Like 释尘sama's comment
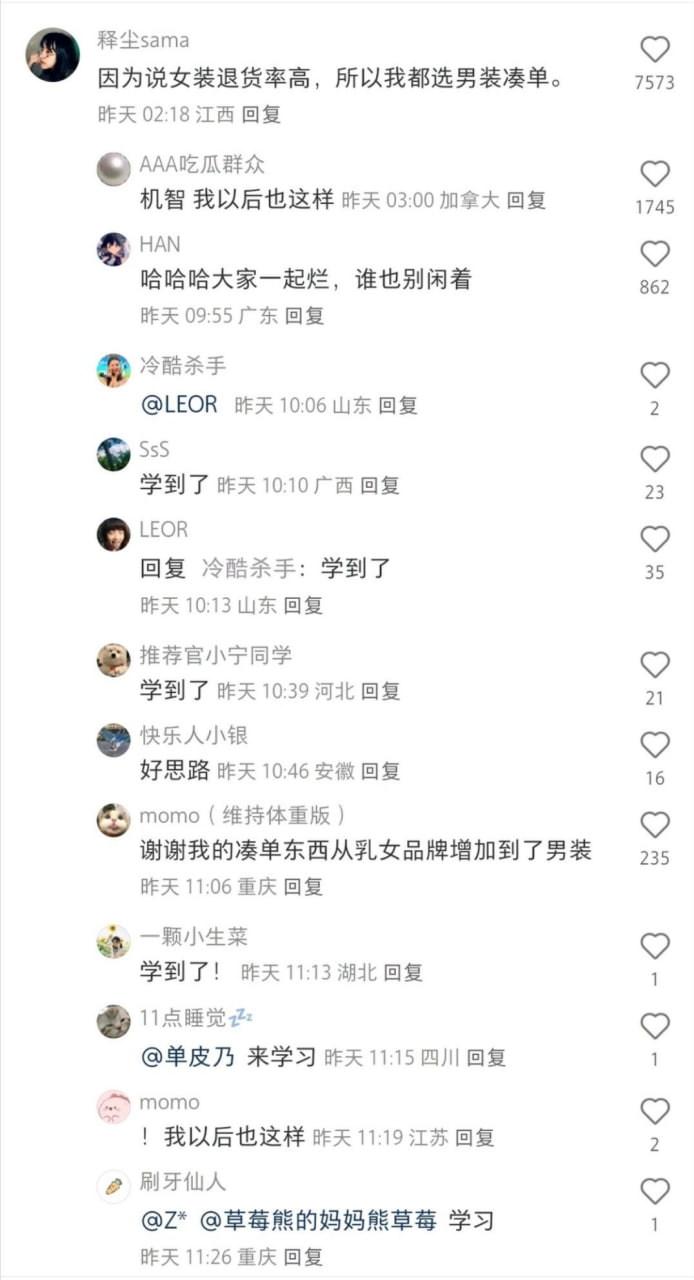Screen dimensions: 694x1280 coord(655,50)
